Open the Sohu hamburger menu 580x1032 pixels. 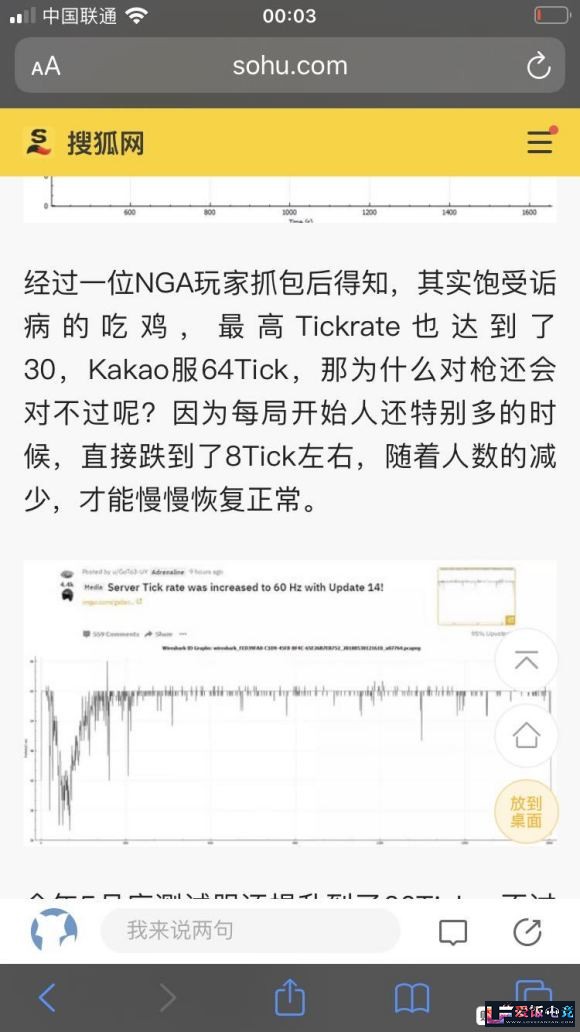tap(541, 141)
